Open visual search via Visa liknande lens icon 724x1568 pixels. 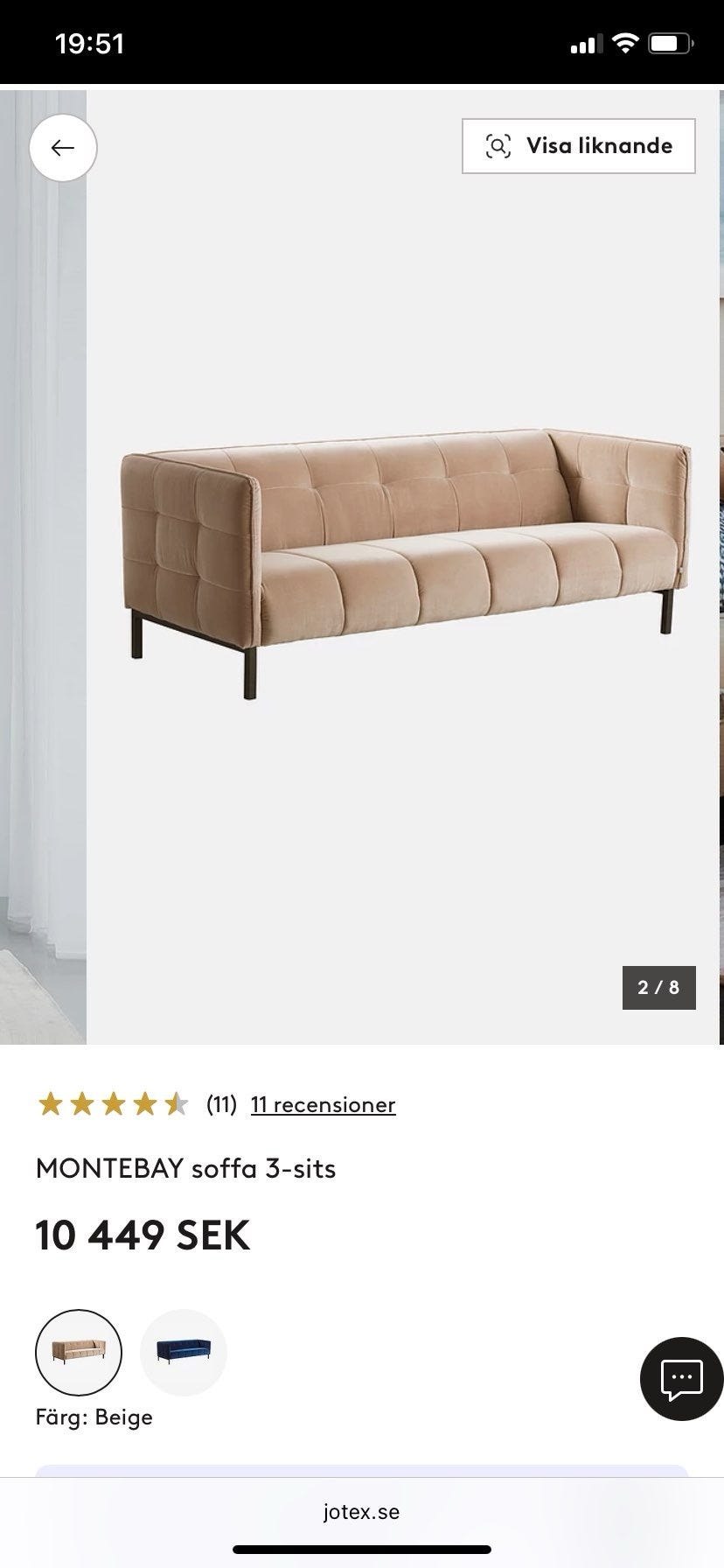498,145
